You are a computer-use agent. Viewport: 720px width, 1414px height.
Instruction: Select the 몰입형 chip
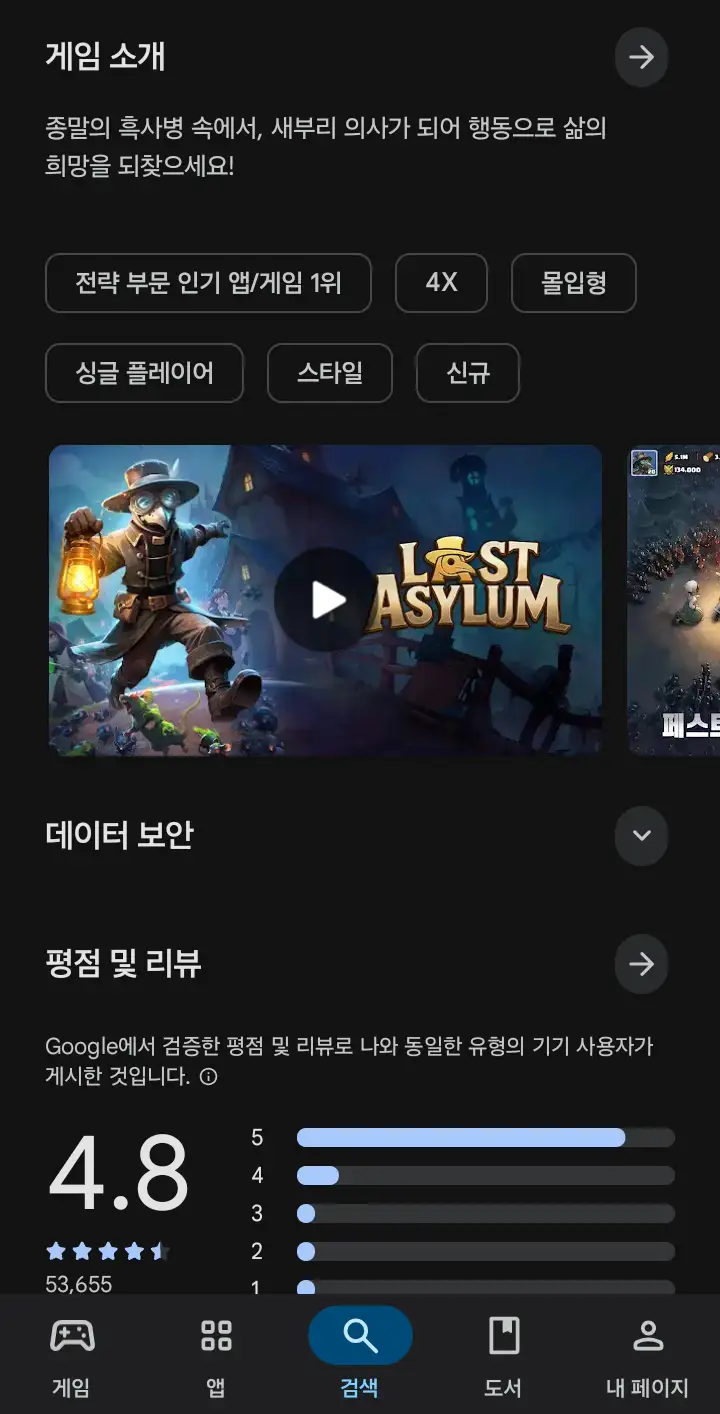(x=574, y=283)
